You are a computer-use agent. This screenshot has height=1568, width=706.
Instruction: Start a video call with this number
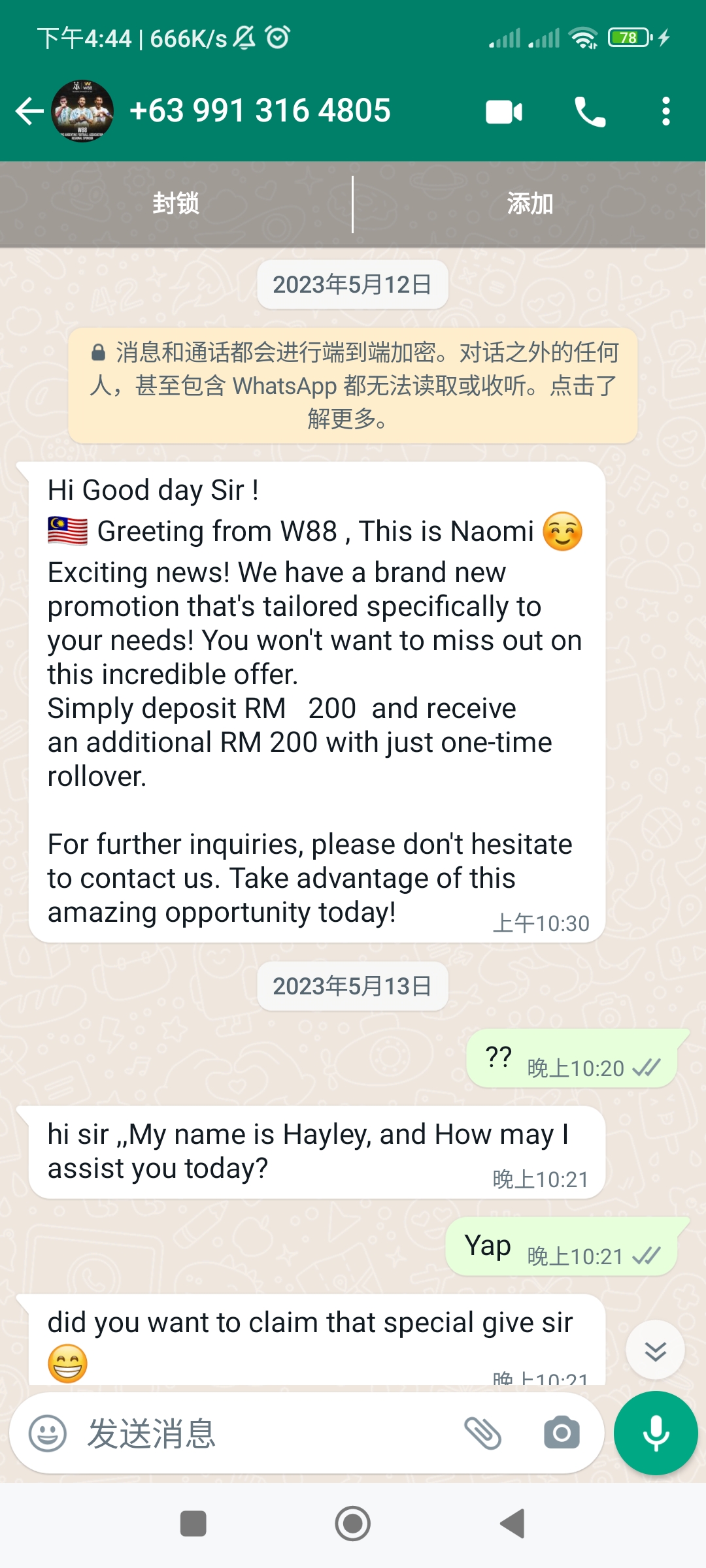[x=503, y=112]
